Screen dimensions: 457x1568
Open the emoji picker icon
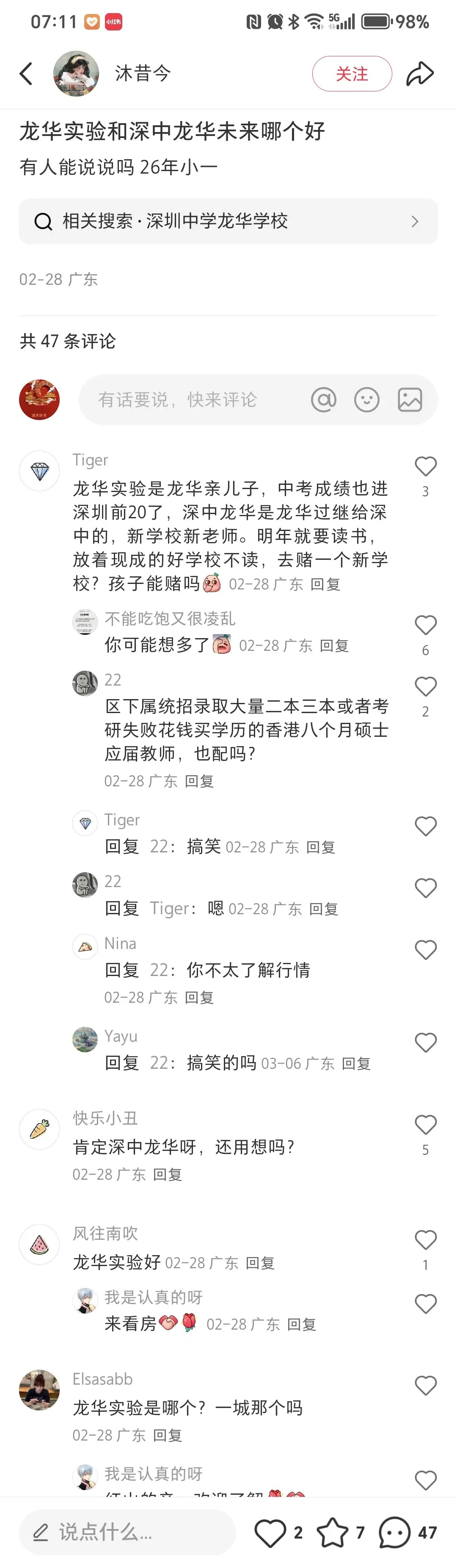pos(367,400)
